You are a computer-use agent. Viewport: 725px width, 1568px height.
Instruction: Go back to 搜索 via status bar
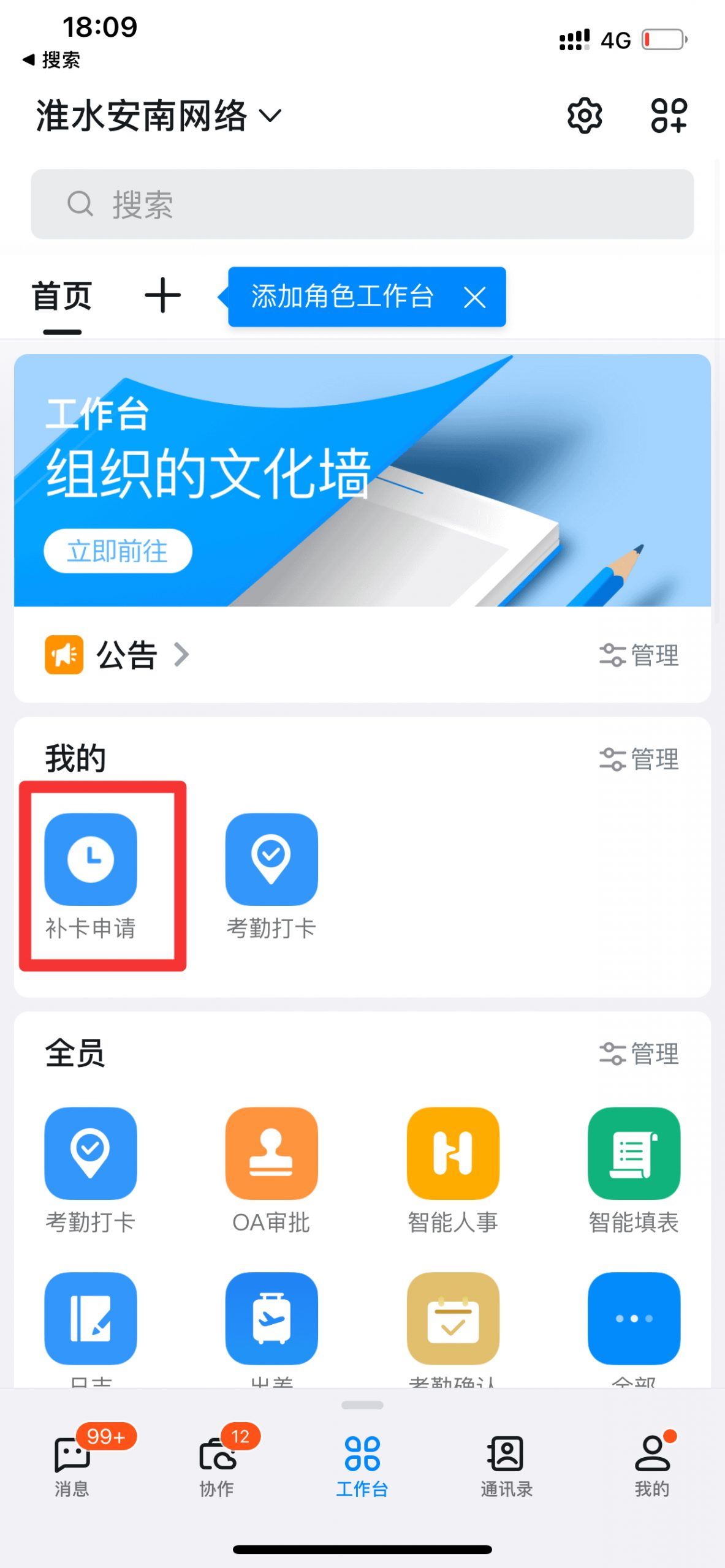(51, 59)
